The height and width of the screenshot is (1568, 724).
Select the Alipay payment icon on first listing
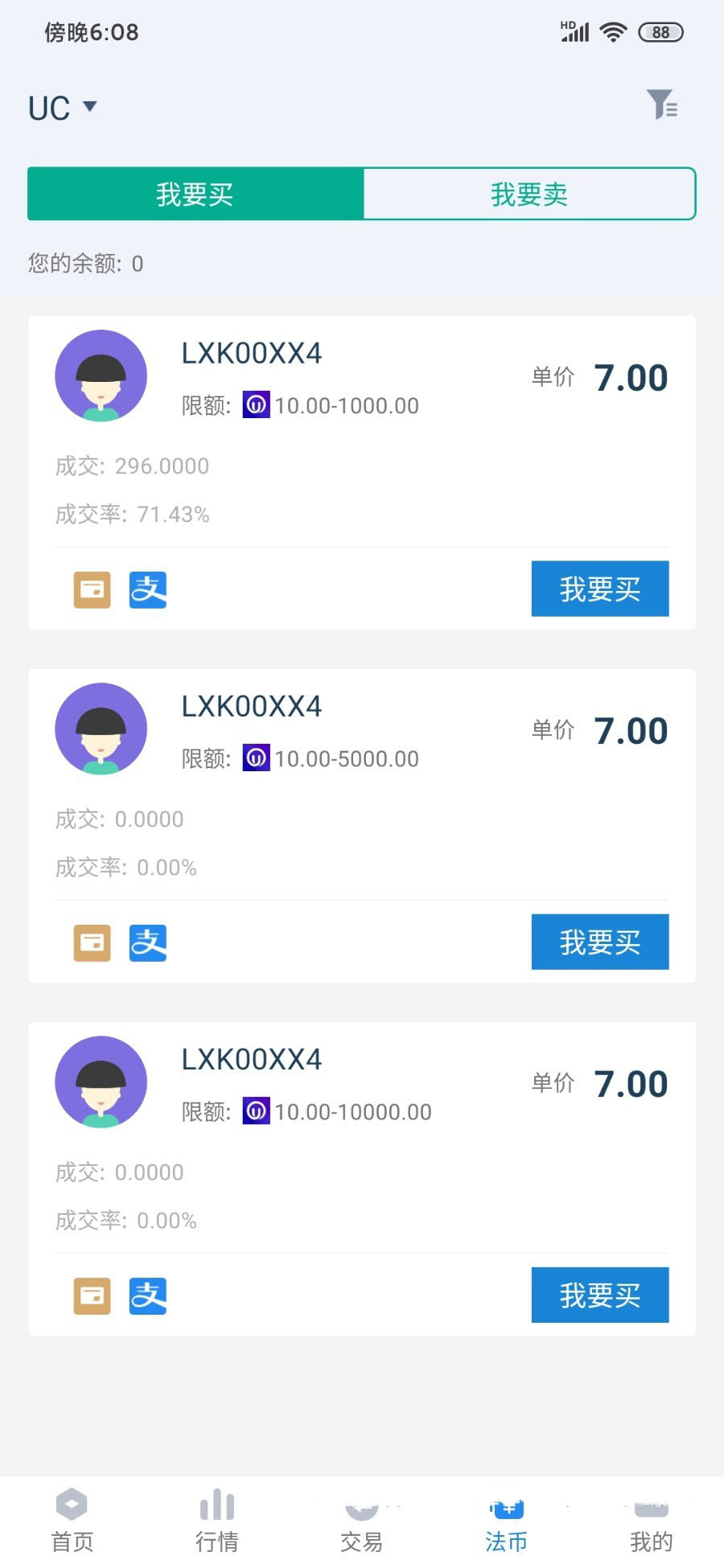coord(147,589)
